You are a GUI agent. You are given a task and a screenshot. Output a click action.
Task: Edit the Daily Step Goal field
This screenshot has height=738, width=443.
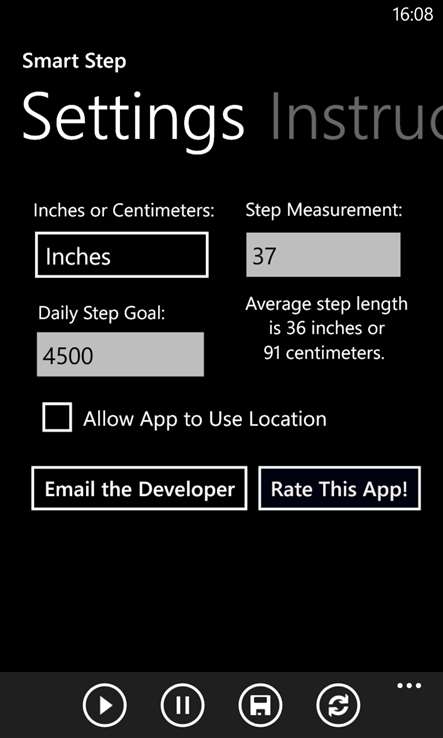pyautogui.click(x=121, y=354)
